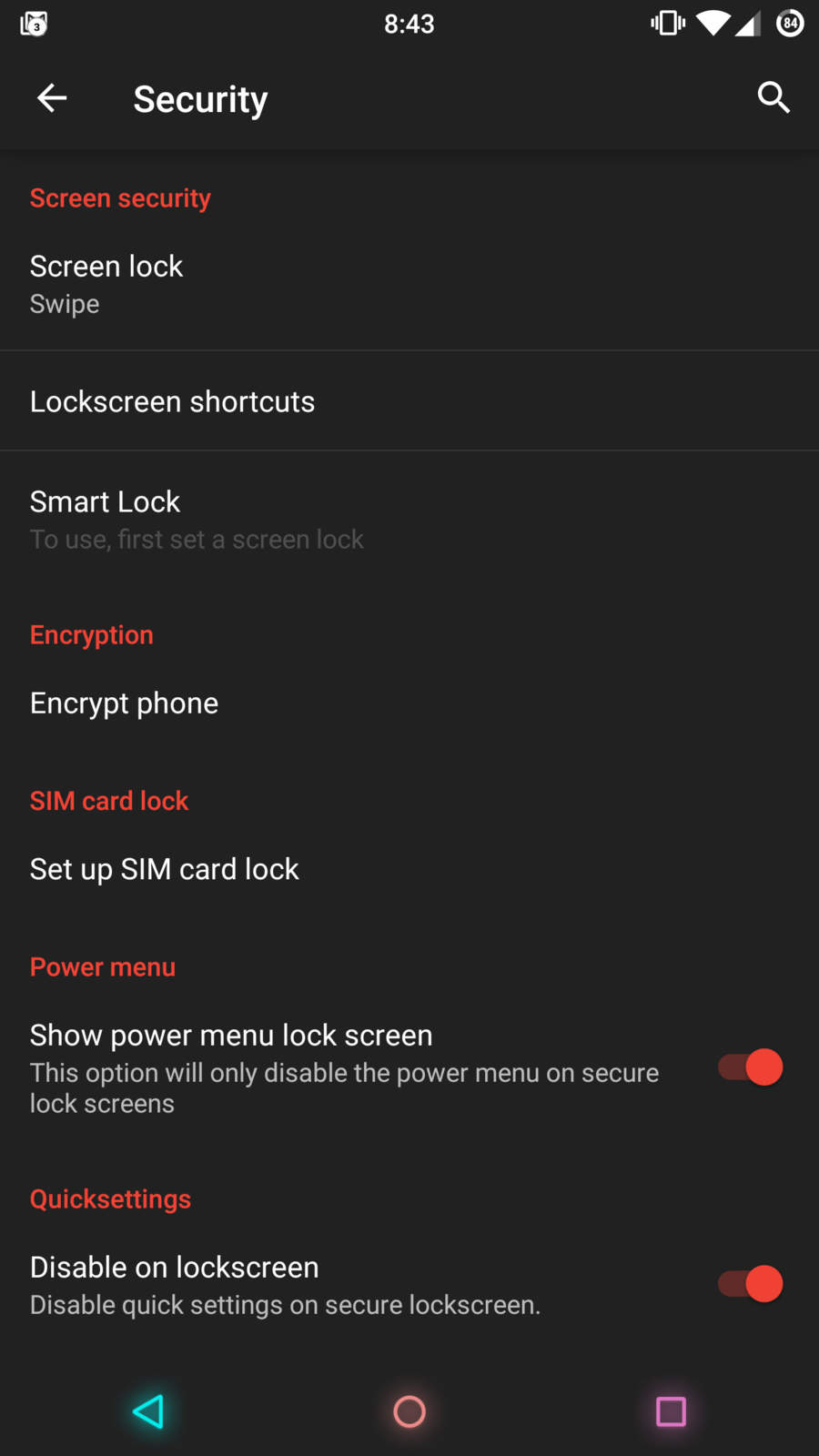Toggle Show power menu lock screen off
Viewport: 819px width, 1456px height.
[x=750, y=1067]
